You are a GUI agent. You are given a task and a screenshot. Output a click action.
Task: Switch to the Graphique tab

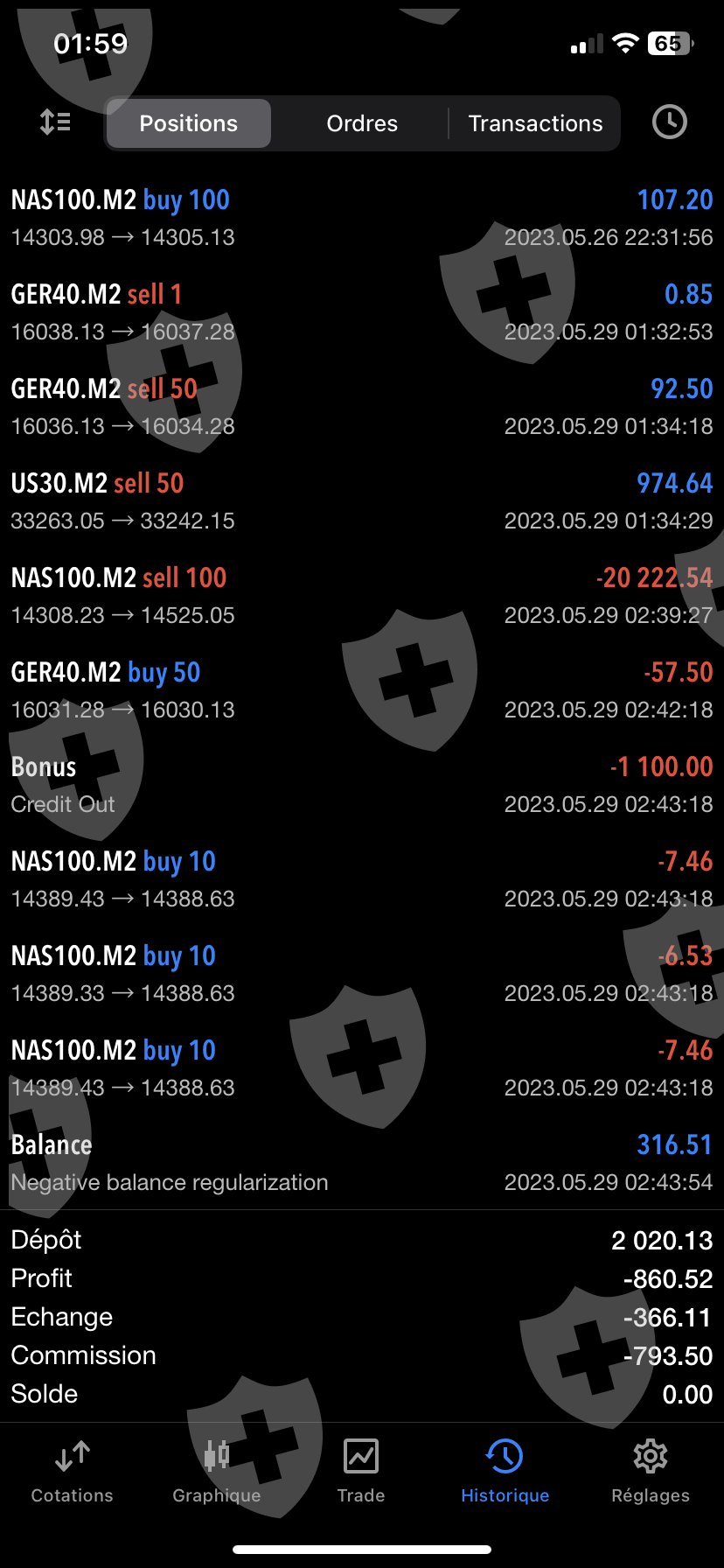217,1472
